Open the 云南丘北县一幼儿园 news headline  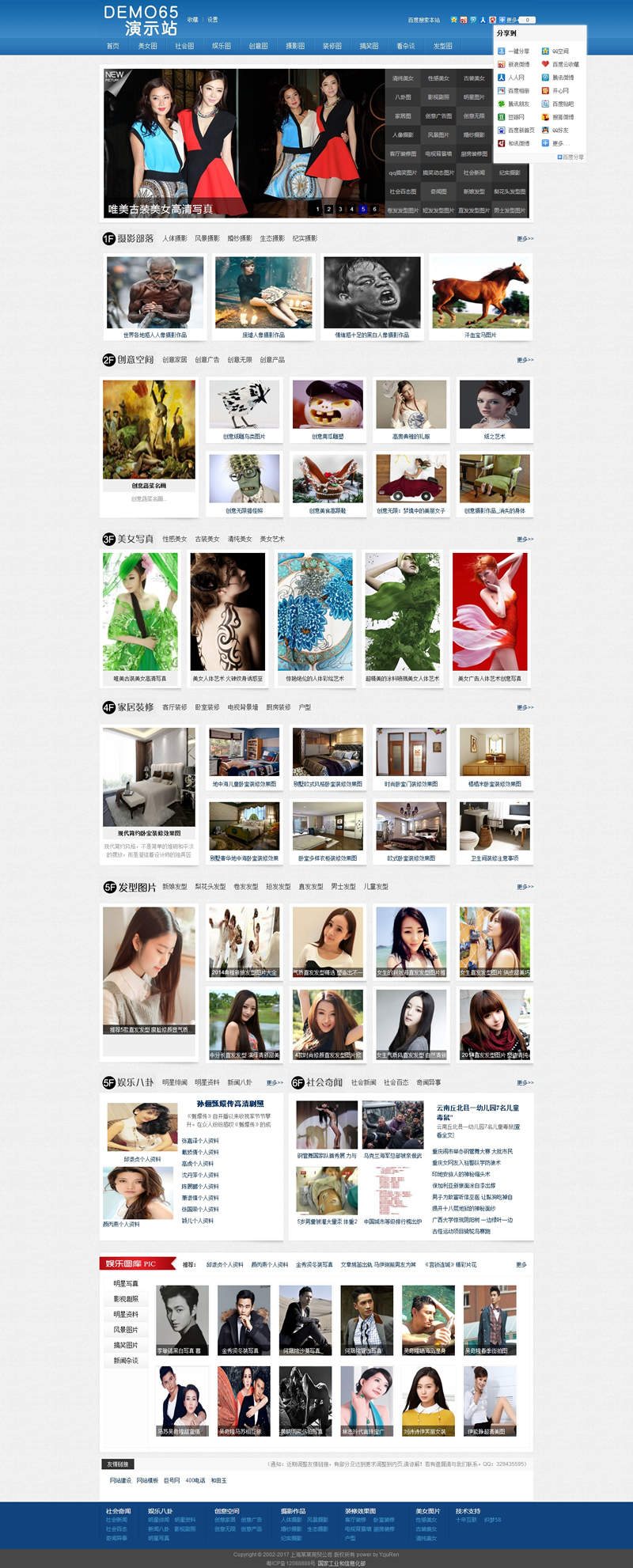click(x=477, y=1112)
